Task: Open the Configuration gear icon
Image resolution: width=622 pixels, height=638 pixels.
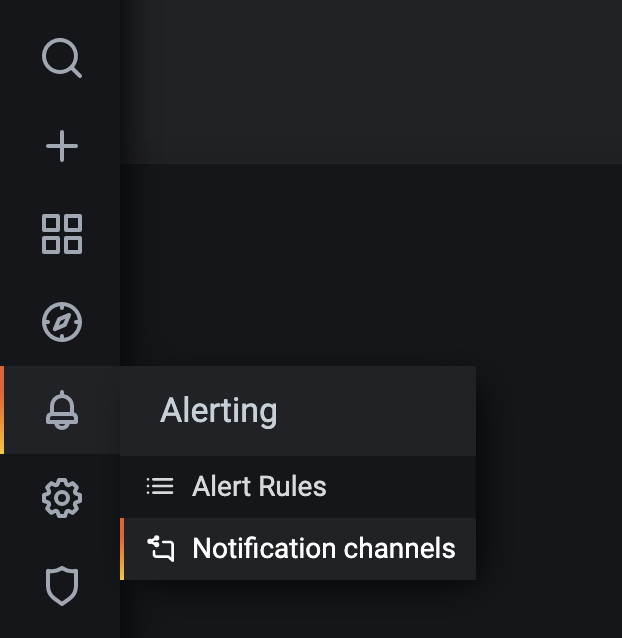Action: point(61,497)
